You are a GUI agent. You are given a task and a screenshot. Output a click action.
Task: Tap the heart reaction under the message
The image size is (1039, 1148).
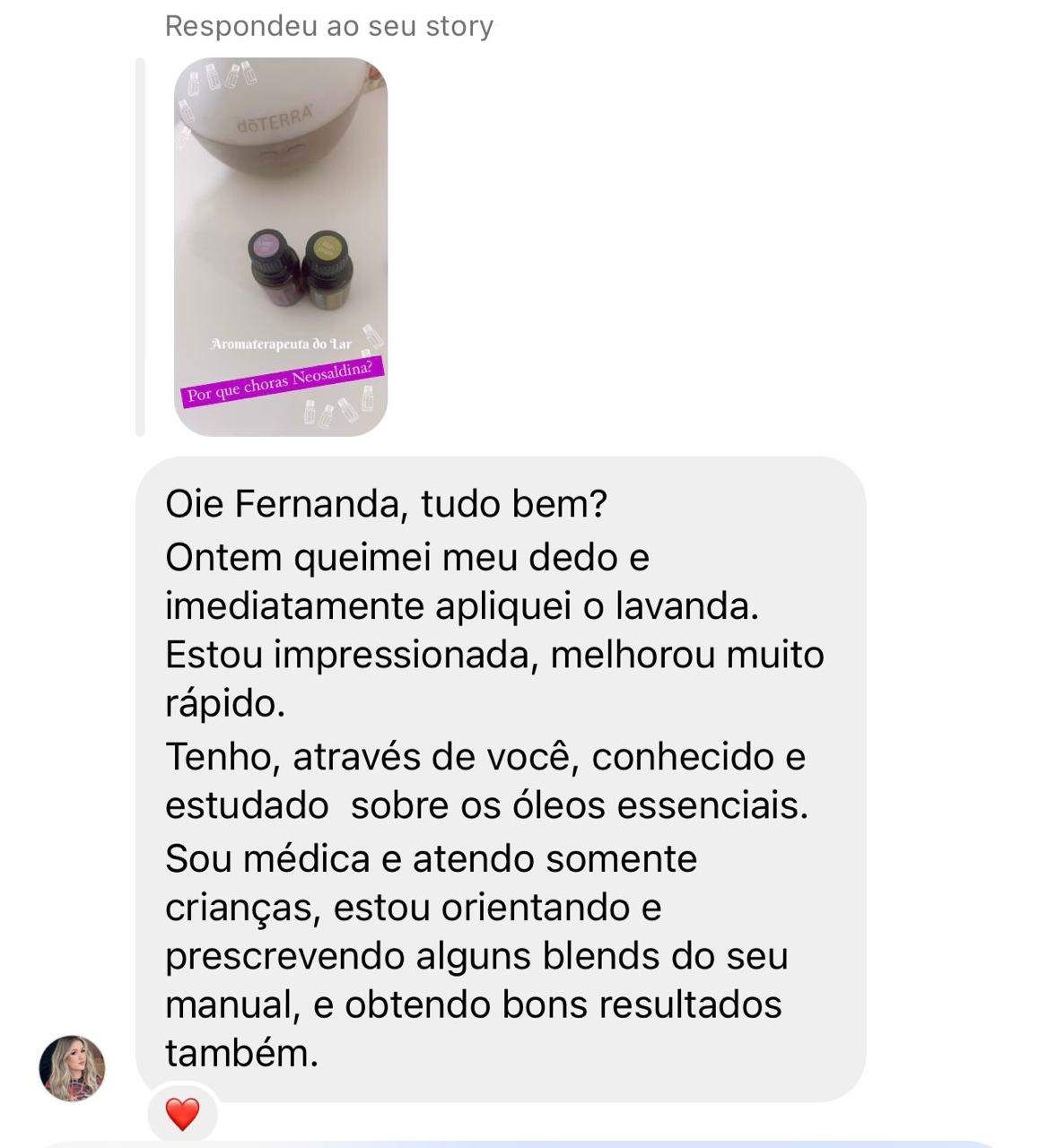tap(182, 1115)
